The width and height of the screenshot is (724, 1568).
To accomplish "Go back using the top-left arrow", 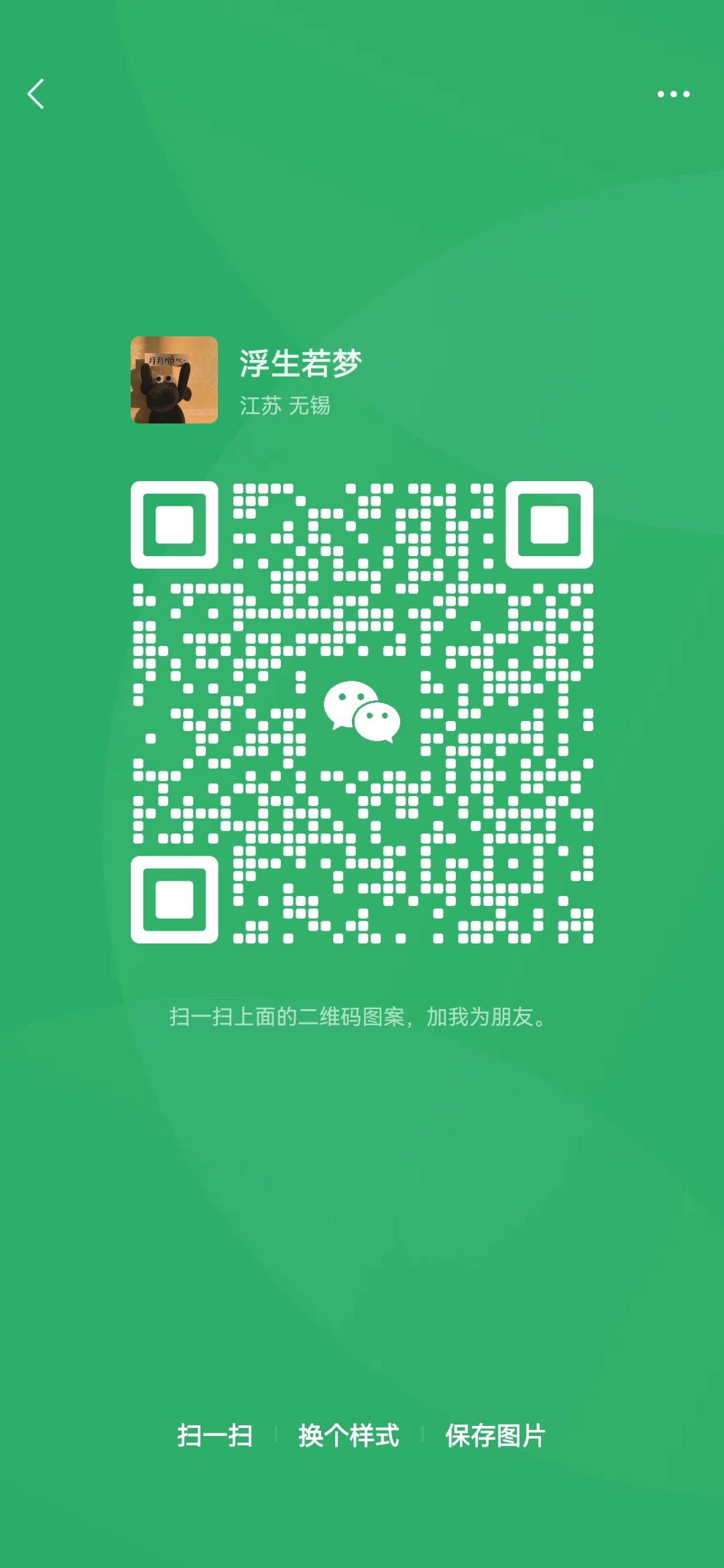I will click(36, 94).
